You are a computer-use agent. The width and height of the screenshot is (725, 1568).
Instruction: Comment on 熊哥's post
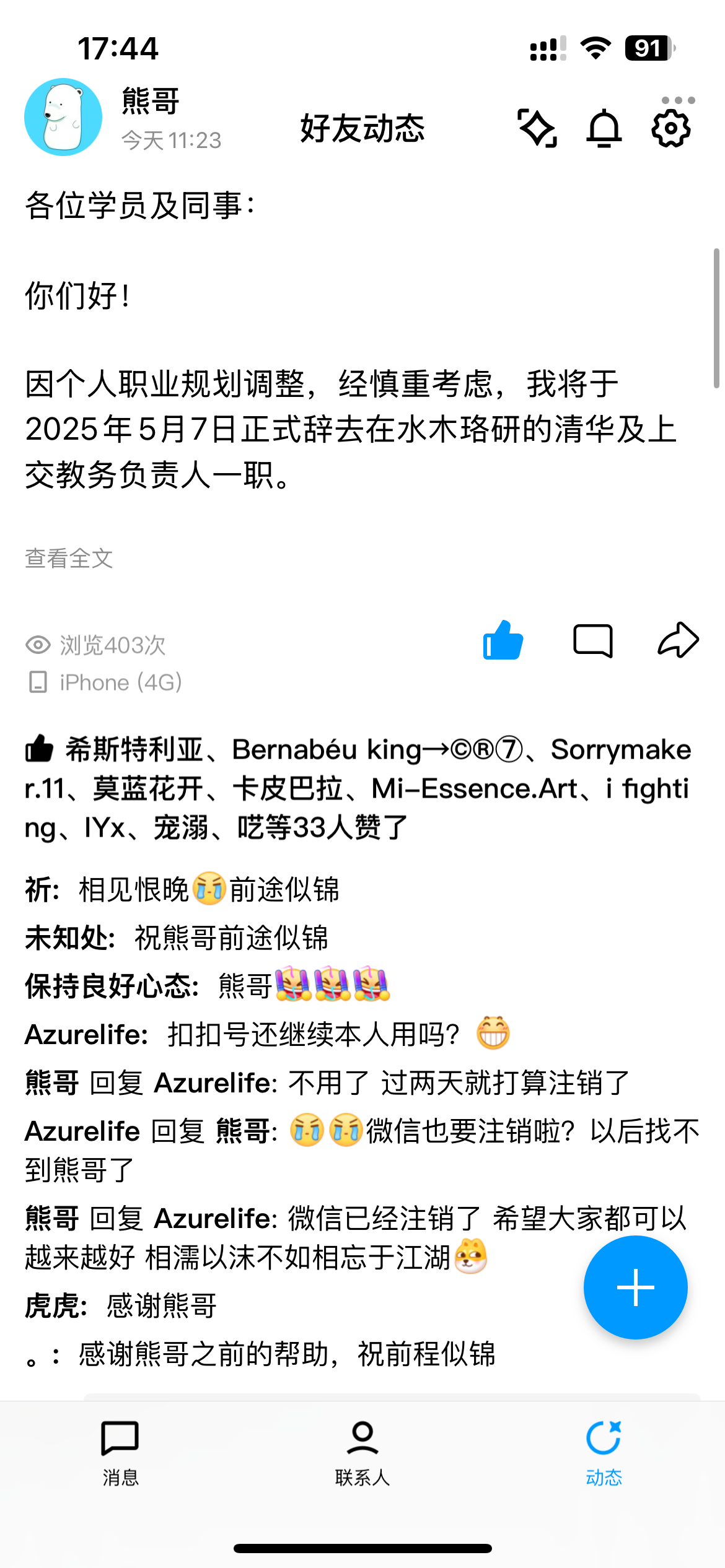coord(592,640)
